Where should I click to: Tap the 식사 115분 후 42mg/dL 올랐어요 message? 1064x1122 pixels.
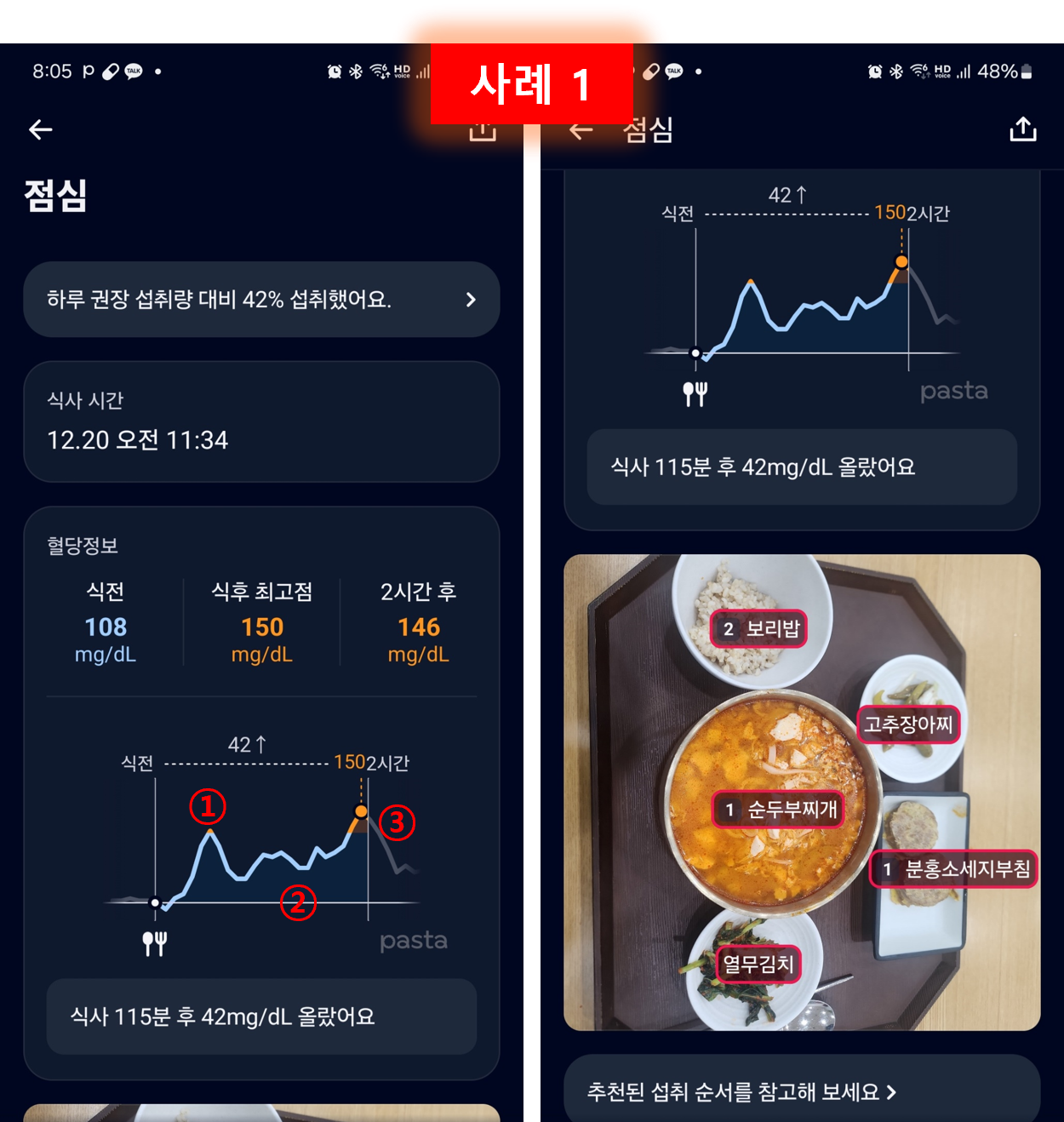click(261, 1016)
